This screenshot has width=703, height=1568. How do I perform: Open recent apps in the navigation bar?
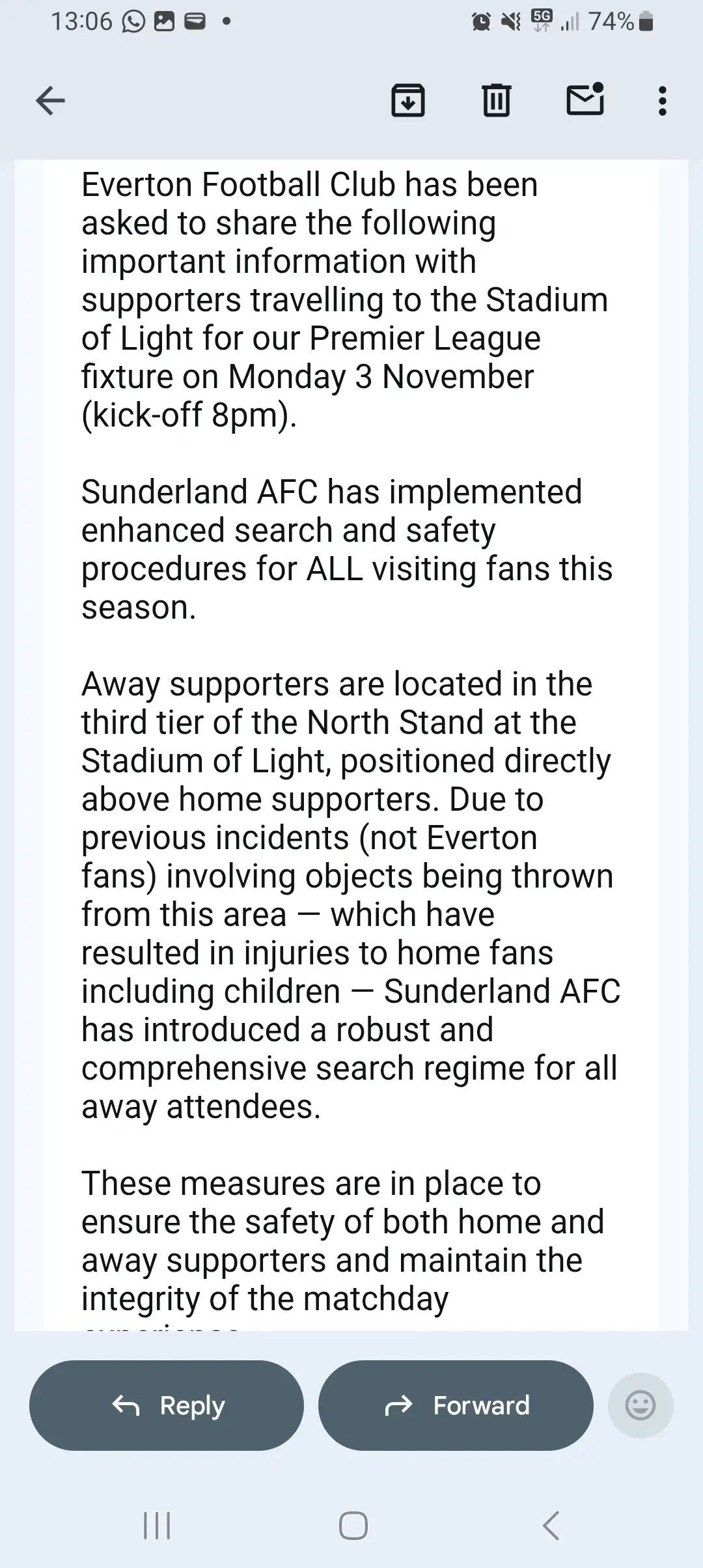pyautogui.click(x=156, y=1526)
